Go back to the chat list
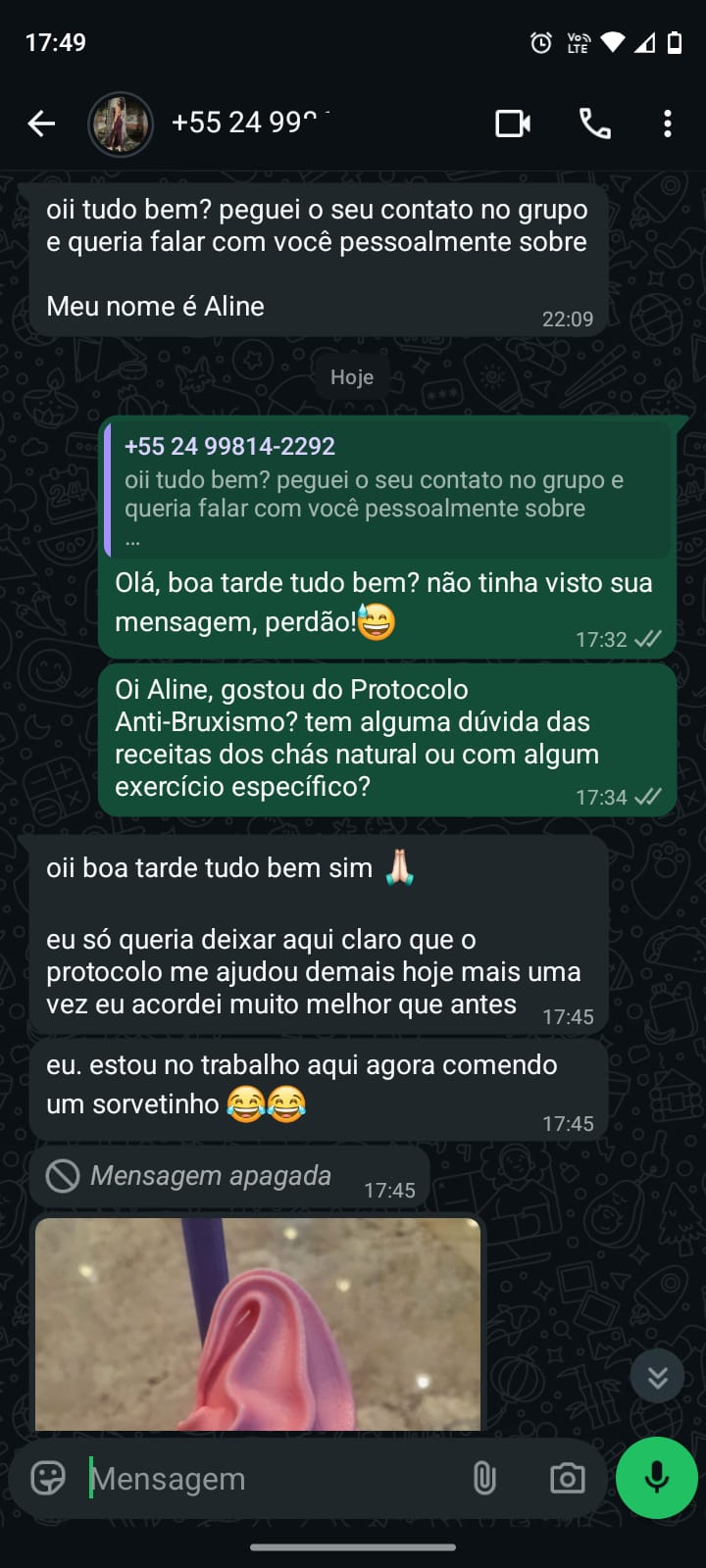 (41, 123)
